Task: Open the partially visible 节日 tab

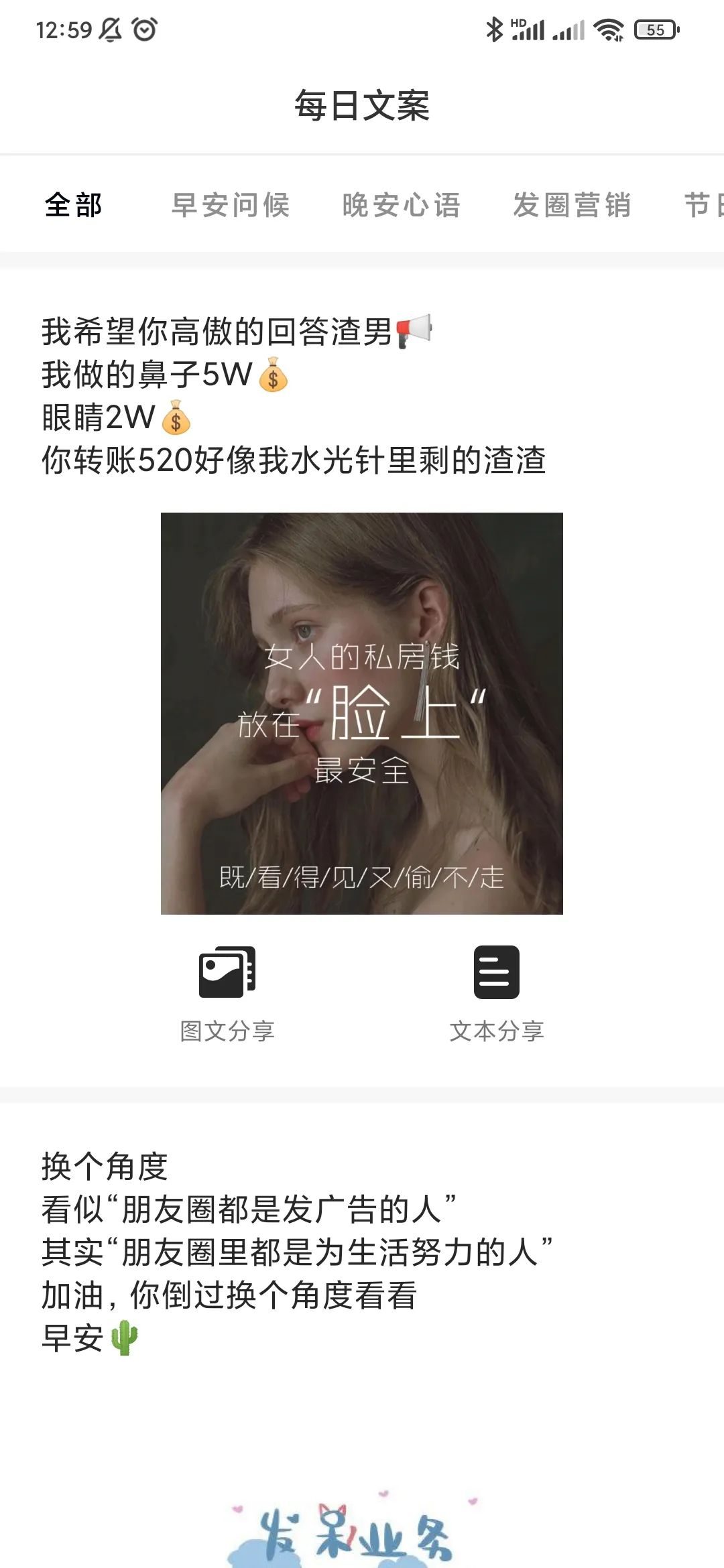Action: 707,206
